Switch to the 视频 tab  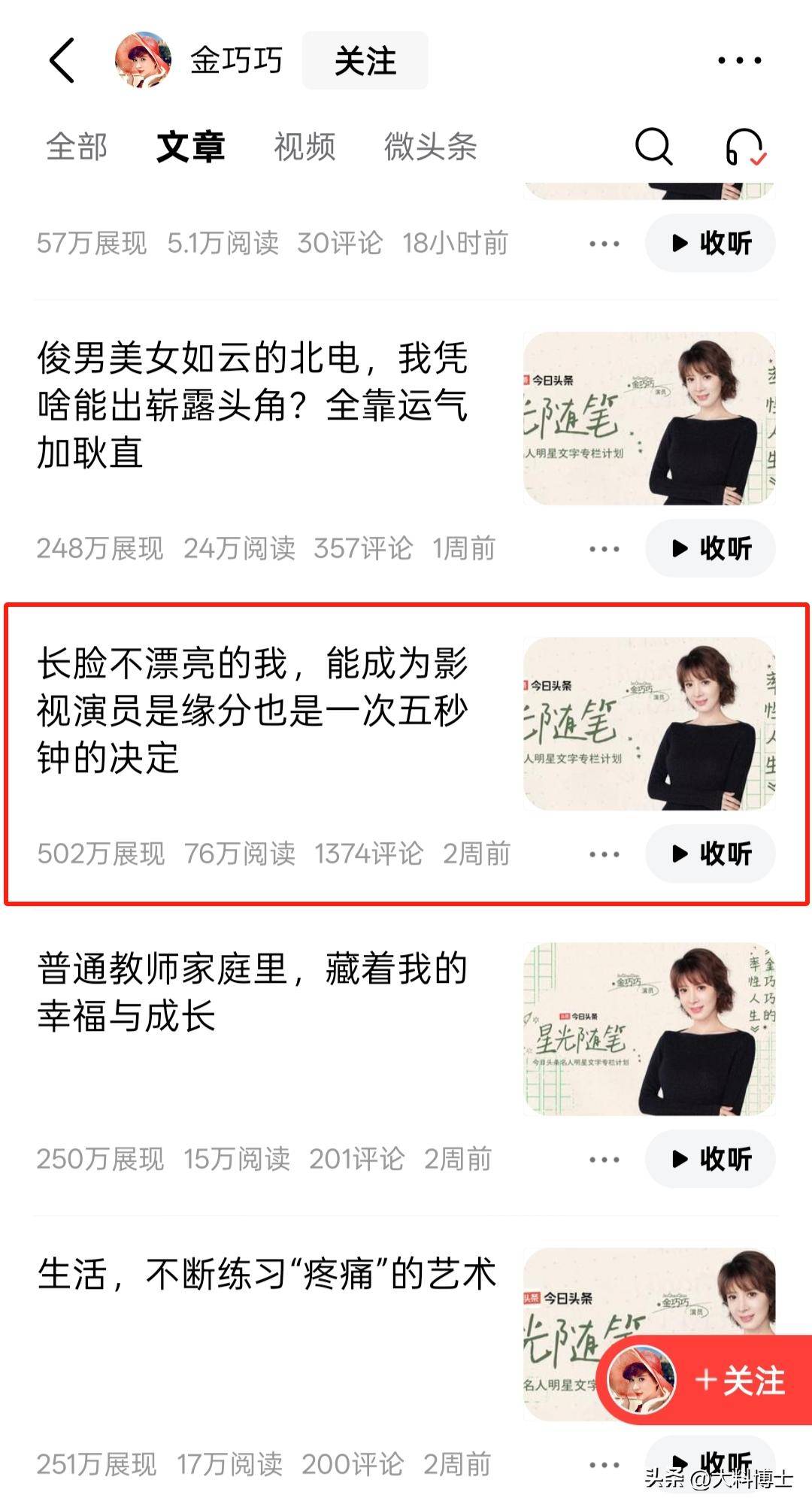pos(304,147)
